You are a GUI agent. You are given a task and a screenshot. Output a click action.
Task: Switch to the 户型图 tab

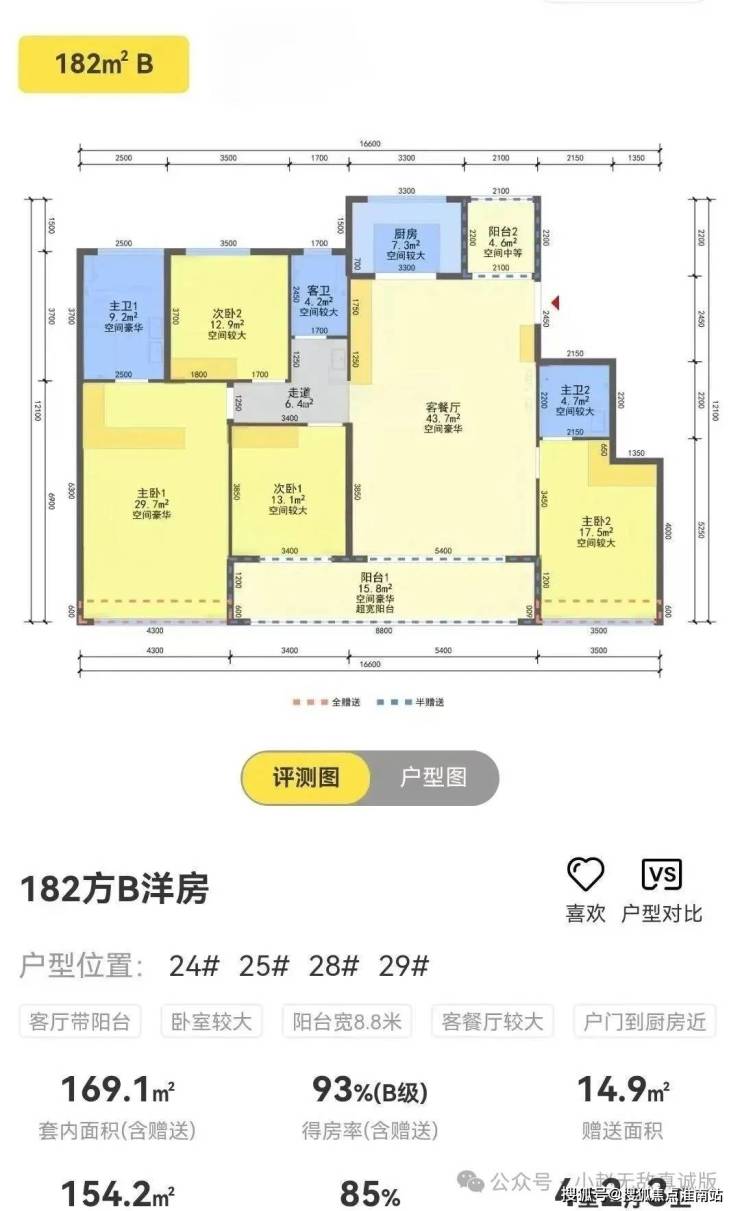click(x=433, y=778)
